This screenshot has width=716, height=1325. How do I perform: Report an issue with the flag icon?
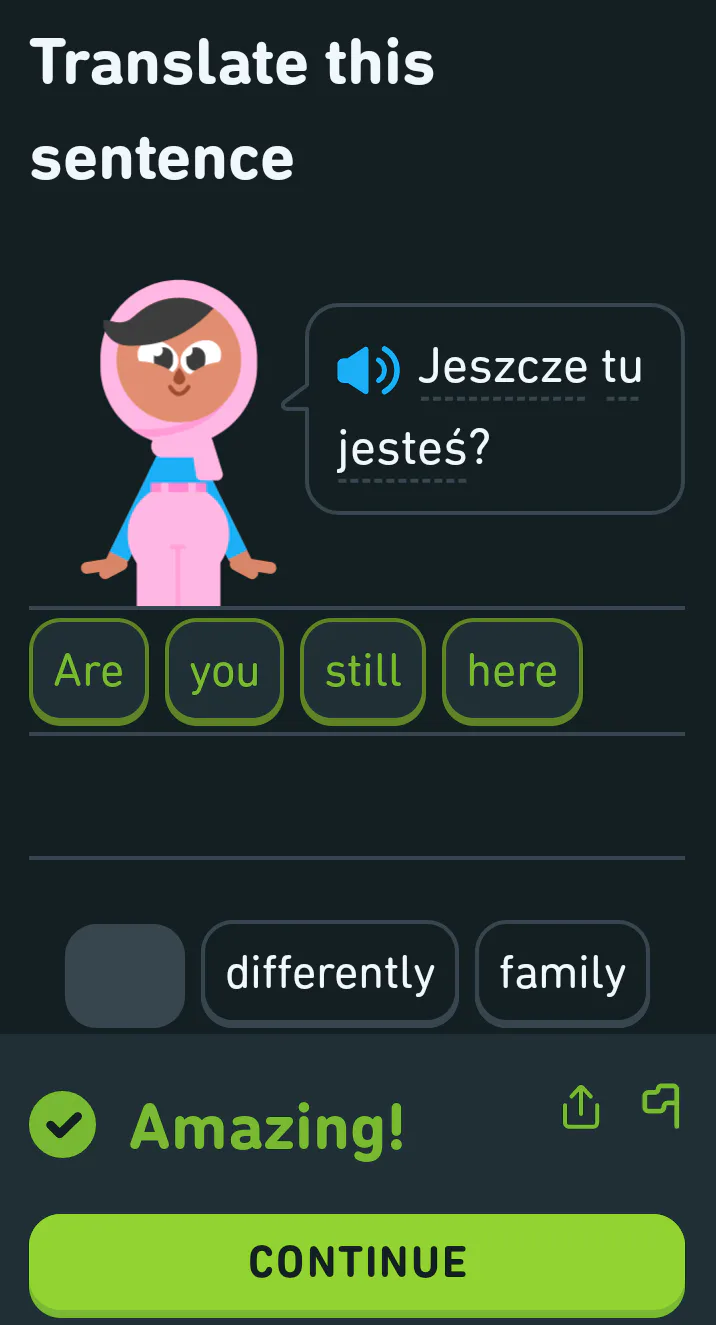coord(661,1105)
